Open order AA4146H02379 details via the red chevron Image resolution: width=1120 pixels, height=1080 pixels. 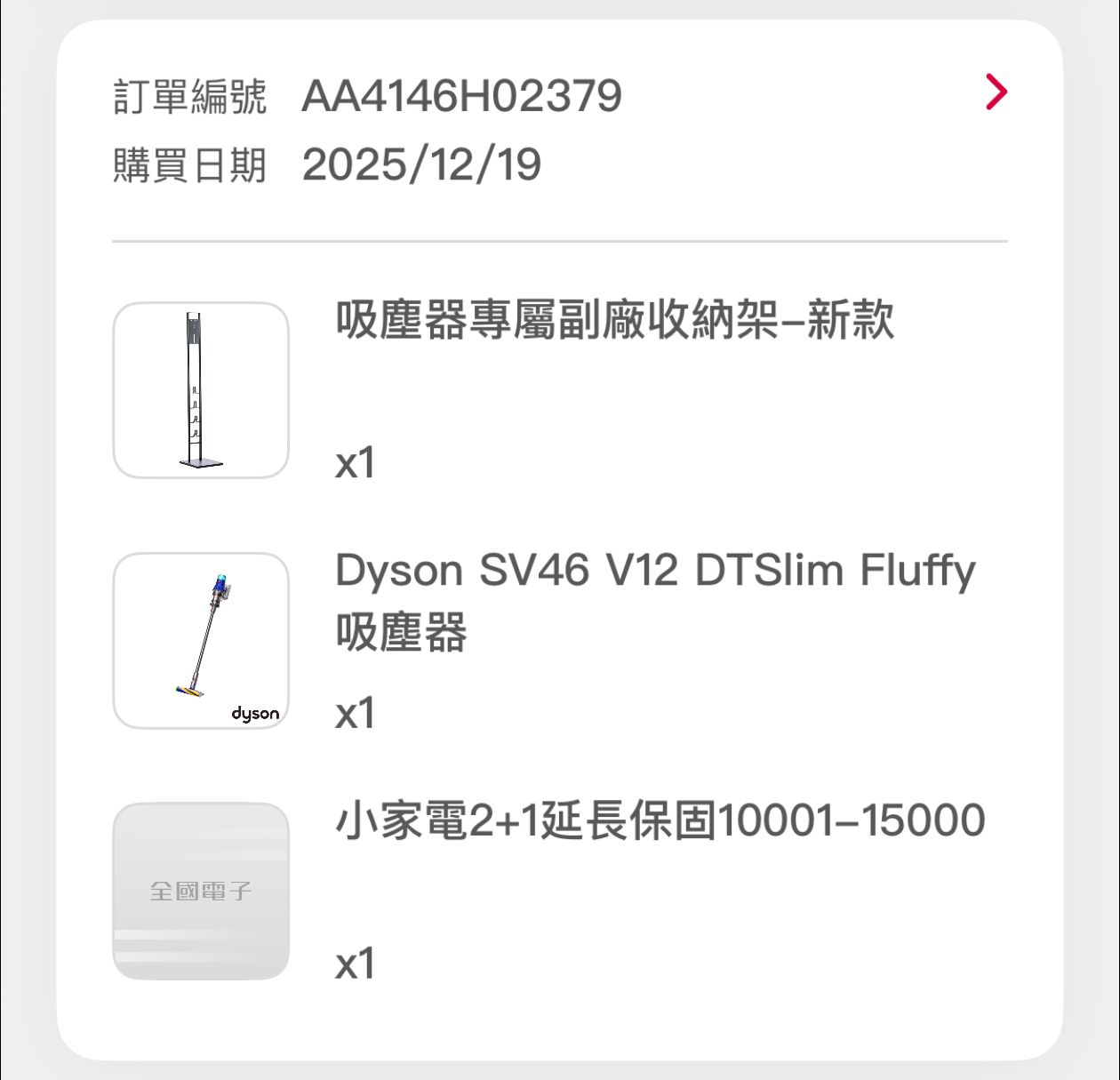(x=996, y=92)
